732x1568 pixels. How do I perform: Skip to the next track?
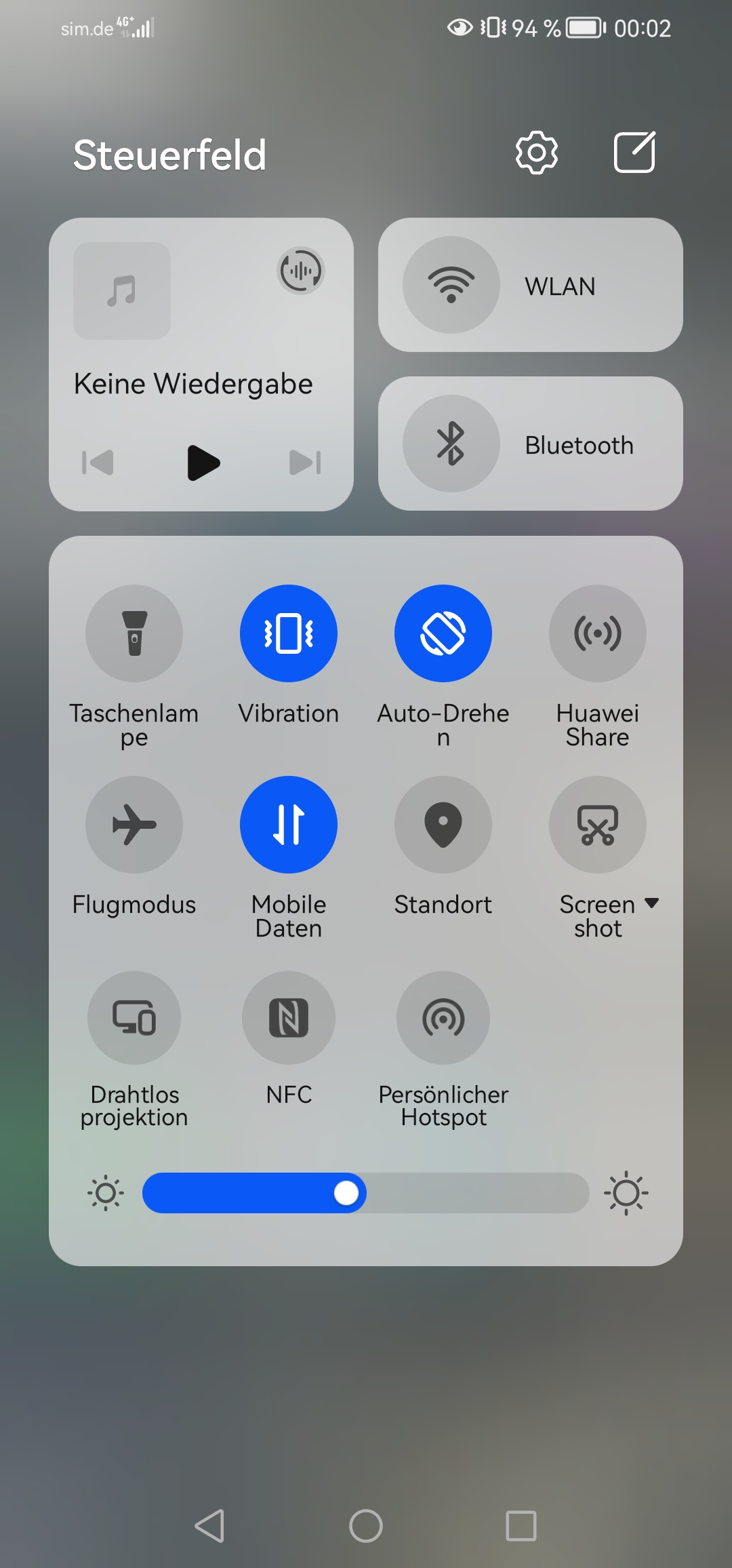305,463
